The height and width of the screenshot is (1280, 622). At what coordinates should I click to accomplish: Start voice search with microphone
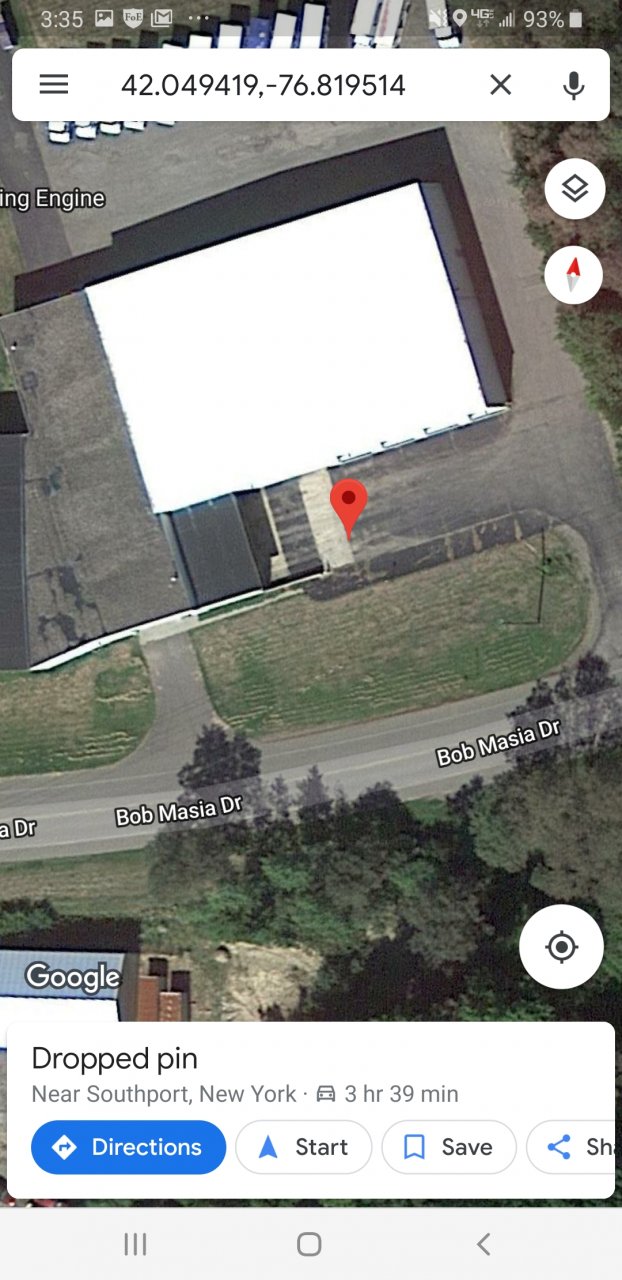[573, 85]
